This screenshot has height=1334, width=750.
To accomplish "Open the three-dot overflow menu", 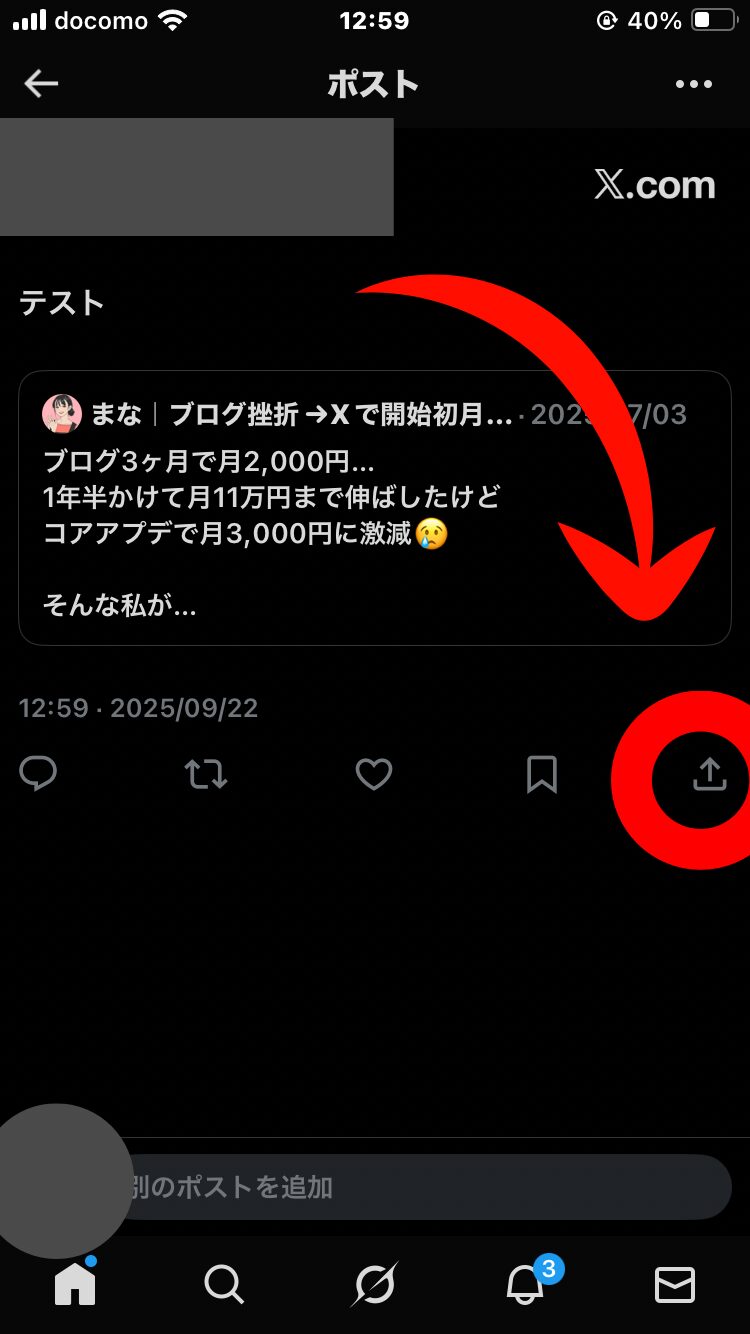I will tap(694, 84).
